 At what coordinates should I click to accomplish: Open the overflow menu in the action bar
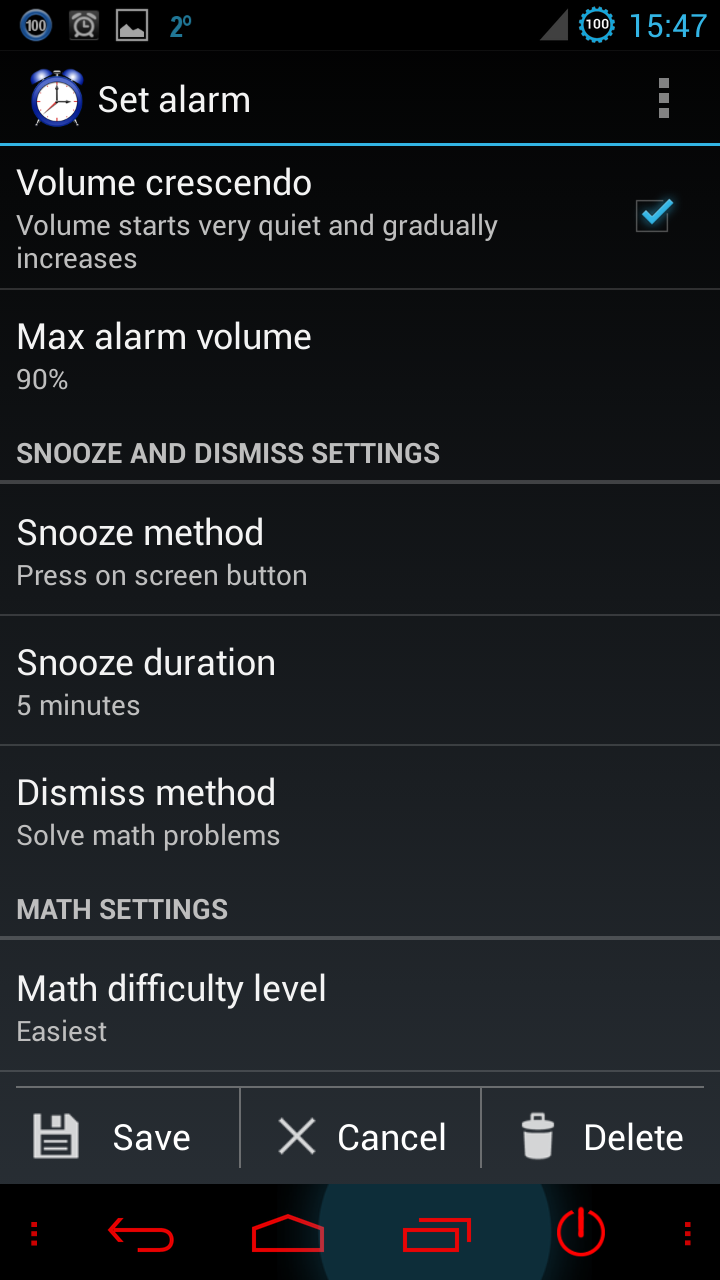tap(663, 97)
